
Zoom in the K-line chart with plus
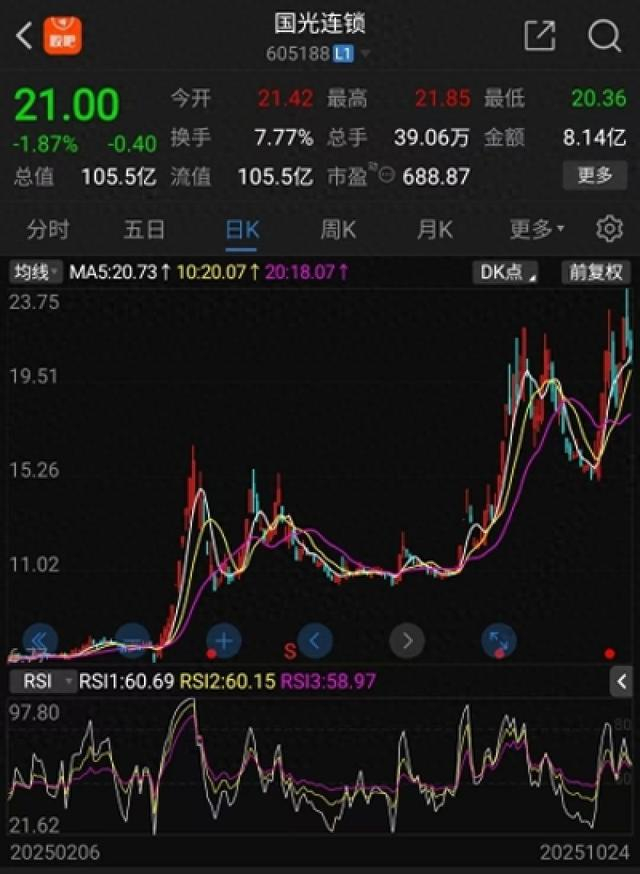click(223, 640)
